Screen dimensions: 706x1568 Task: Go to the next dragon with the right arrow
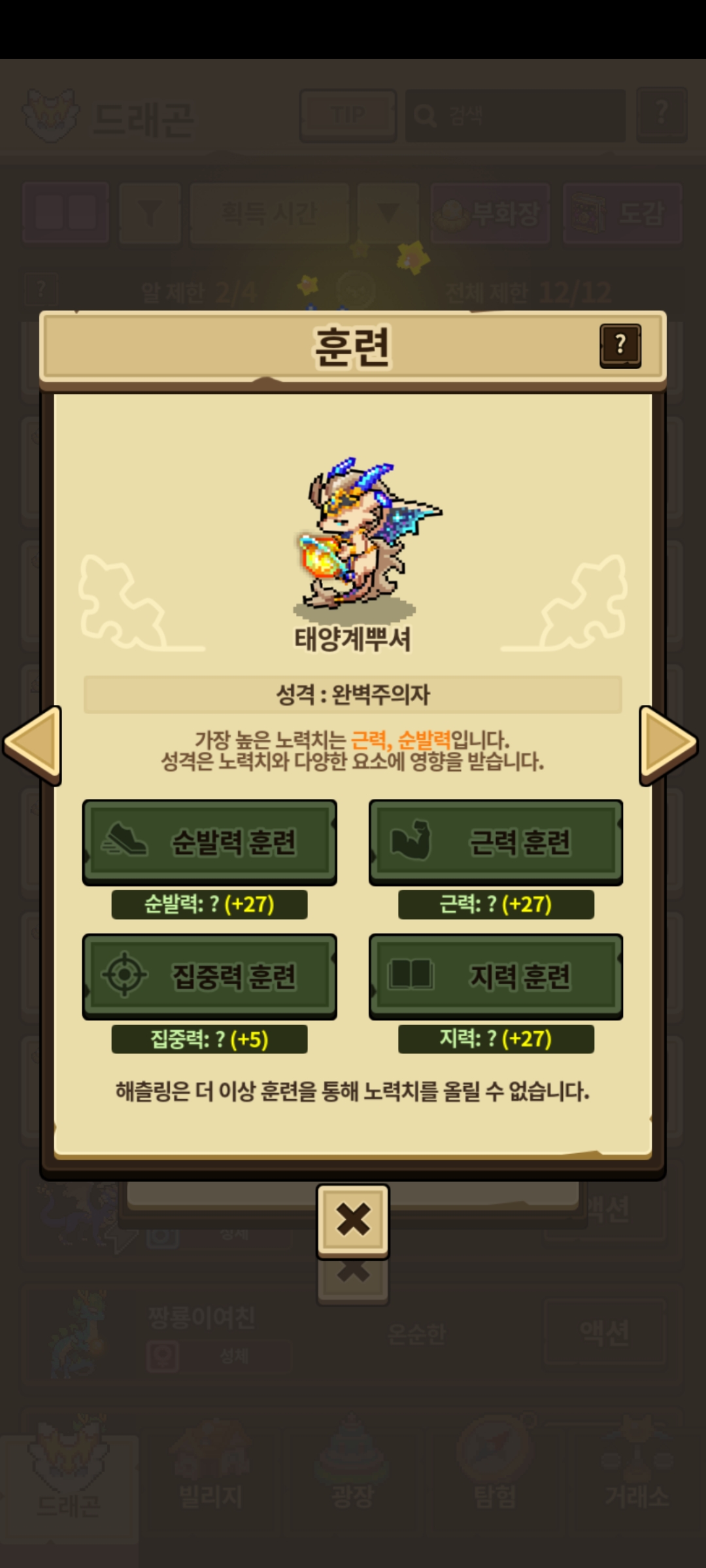coord(668,745)
